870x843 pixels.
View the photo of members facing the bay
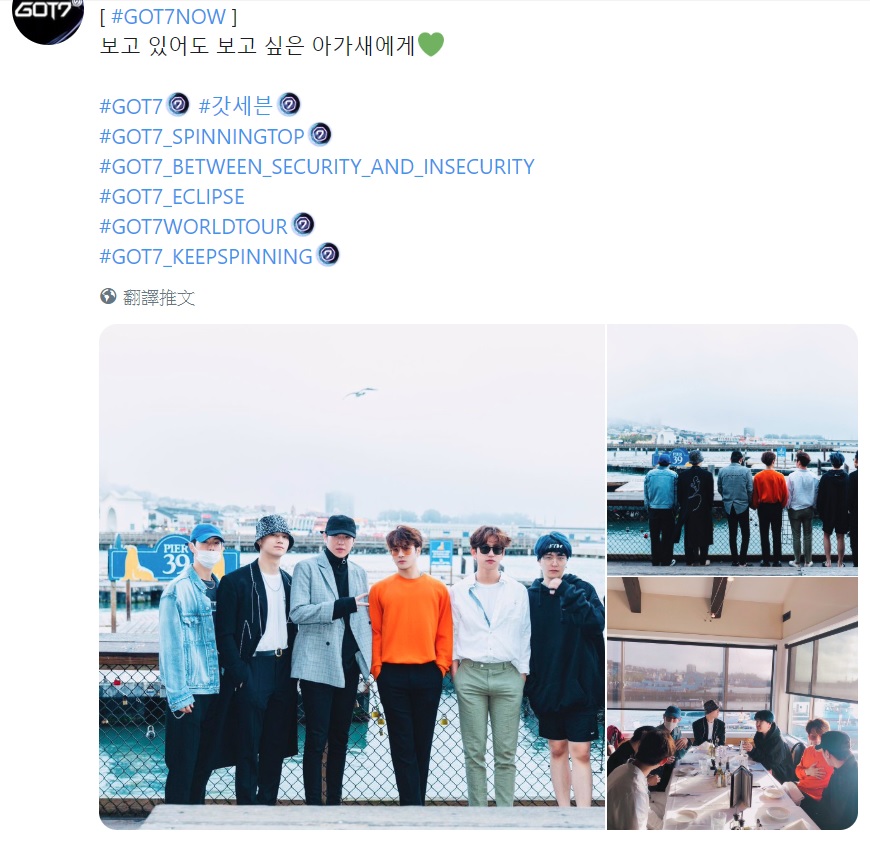coord(732,449)
